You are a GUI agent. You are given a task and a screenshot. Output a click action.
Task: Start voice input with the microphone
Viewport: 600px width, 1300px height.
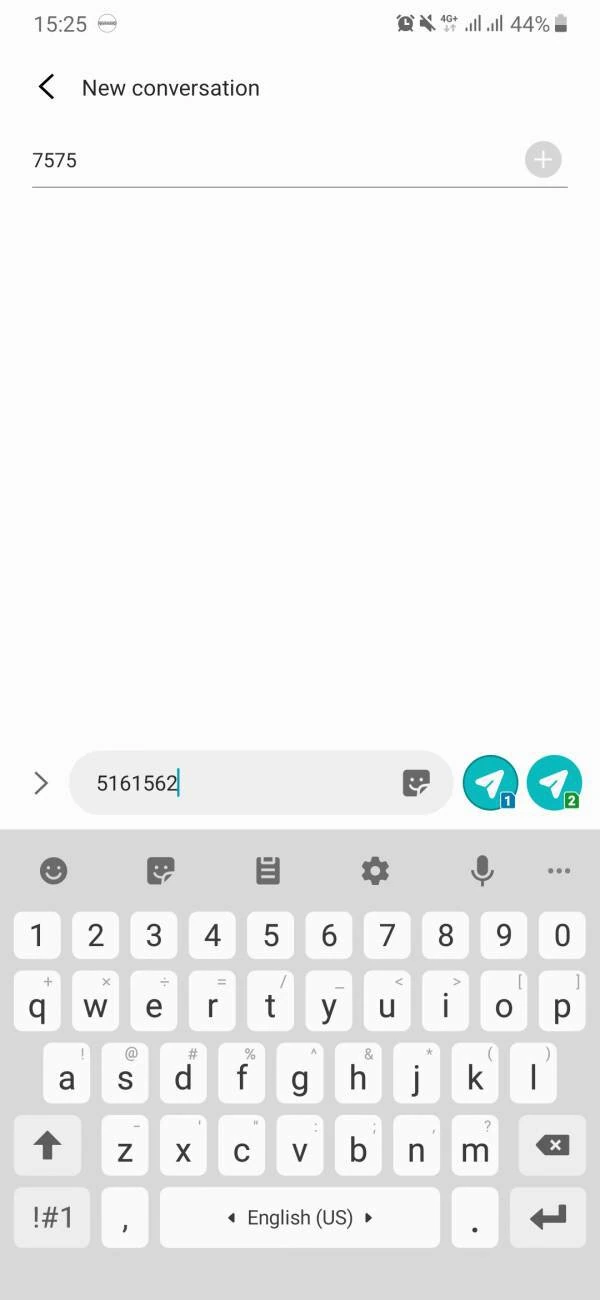(x=482, y=871)
